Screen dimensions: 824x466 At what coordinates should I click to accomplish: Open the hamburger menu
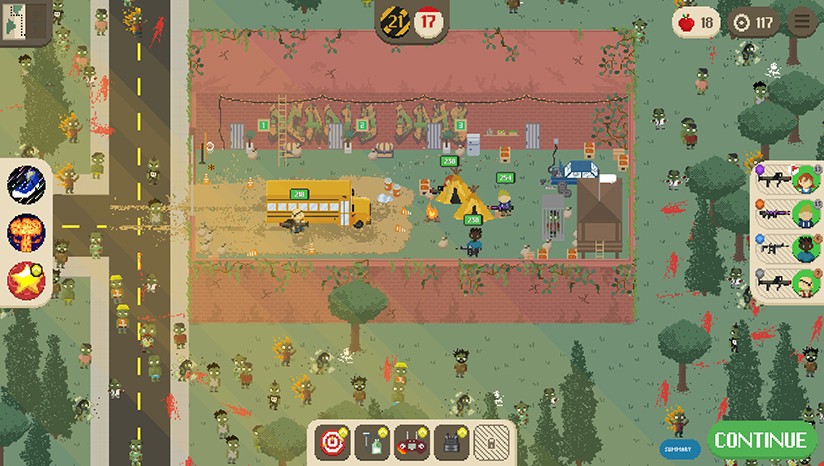point(801,22)
